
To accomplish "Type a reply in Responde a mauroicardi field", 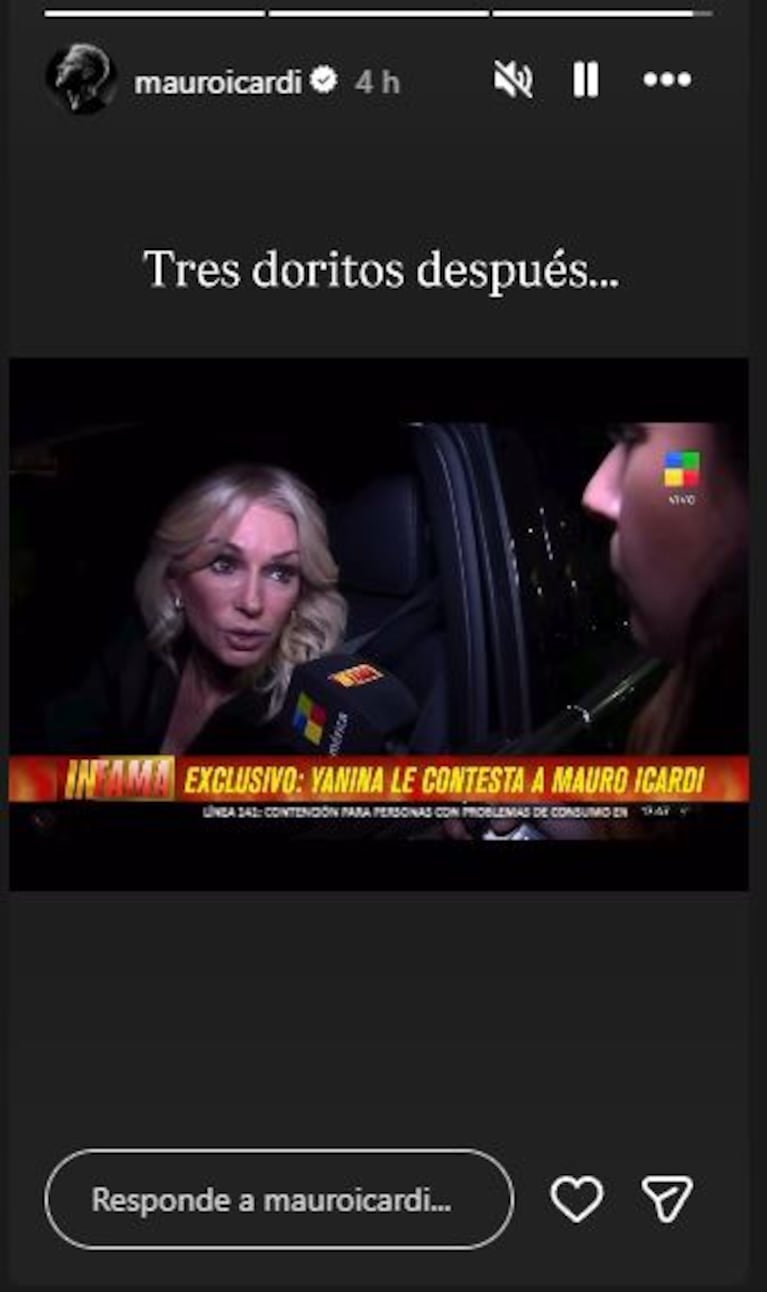I will tap(279, 1199).
